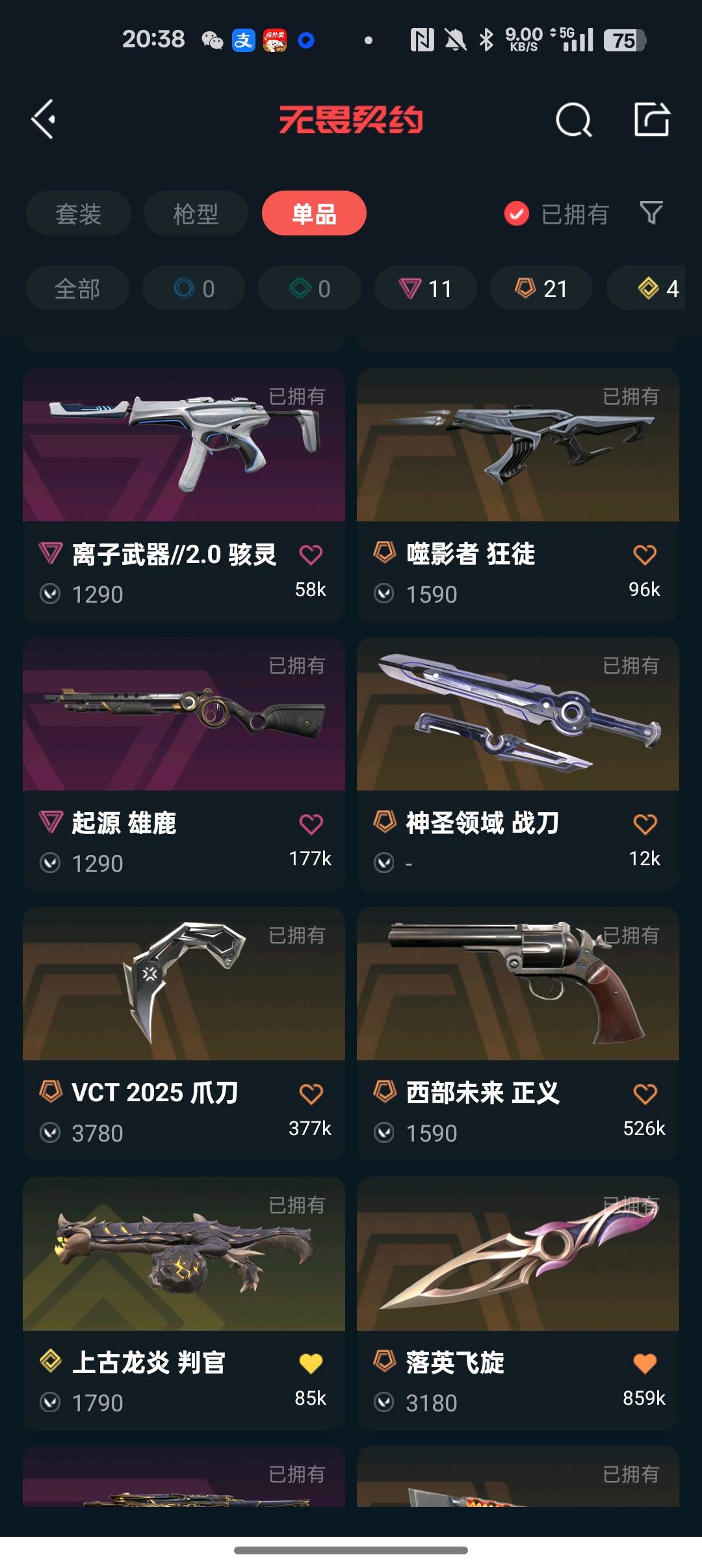Favorite the 神圣领域 战刀 skin
Viewport: 702px width, 1568px height.
click(644, 824)
